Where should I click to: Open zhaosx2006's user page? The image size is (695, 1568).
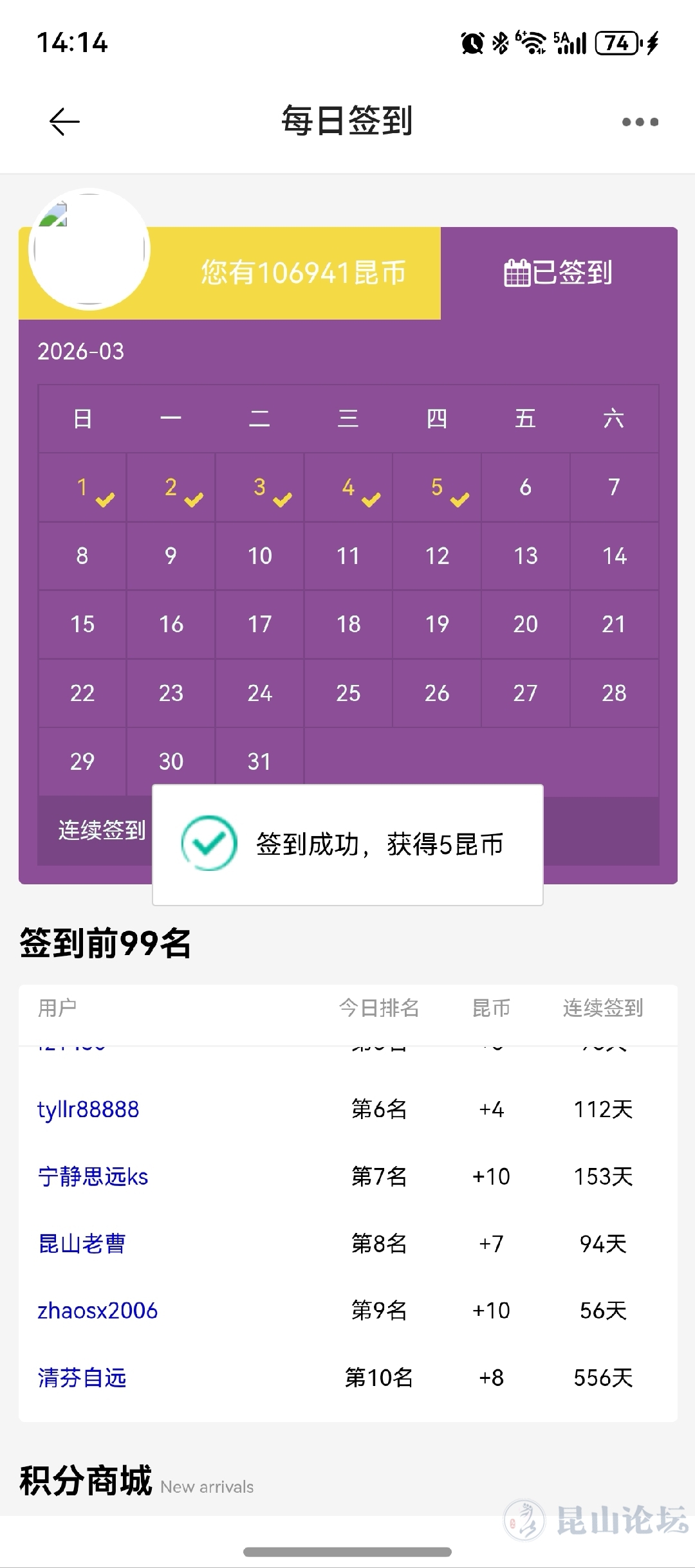[x=97, y=1310]
